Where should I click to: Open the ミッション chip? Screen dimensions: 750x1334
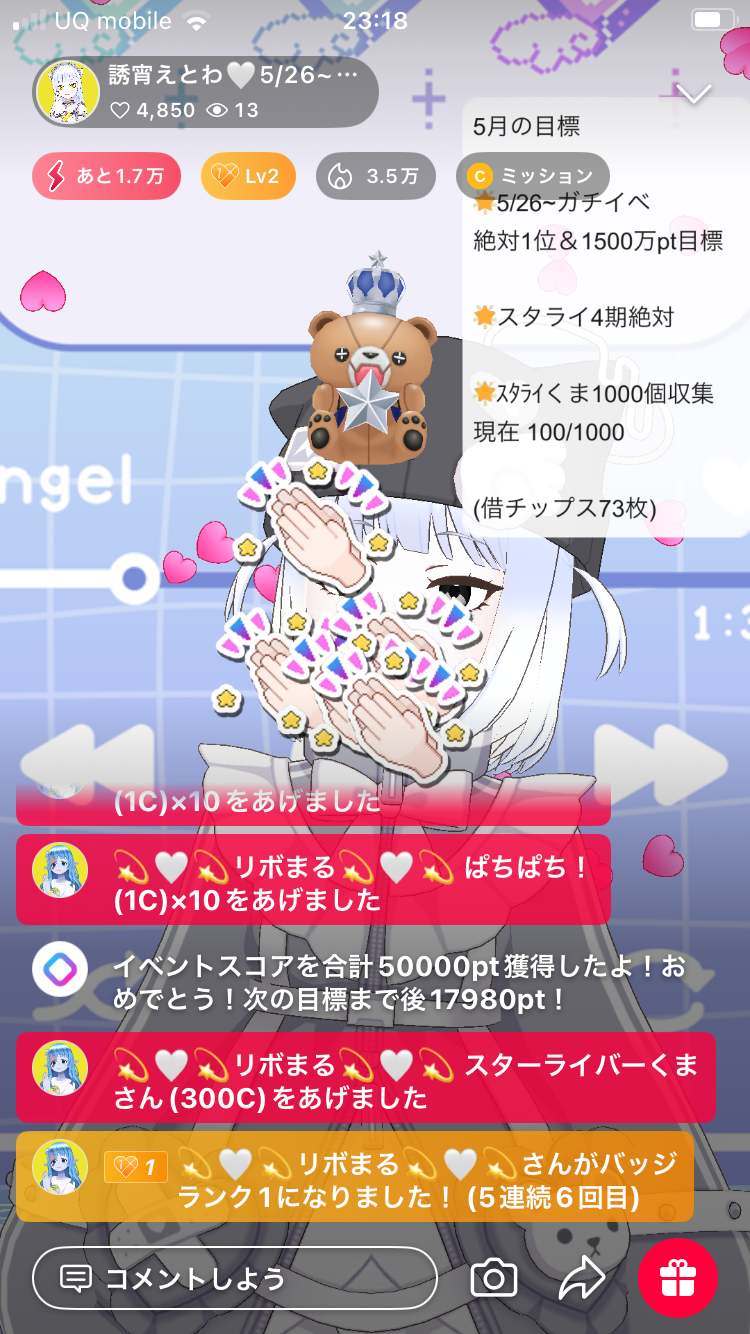(532, 177)
